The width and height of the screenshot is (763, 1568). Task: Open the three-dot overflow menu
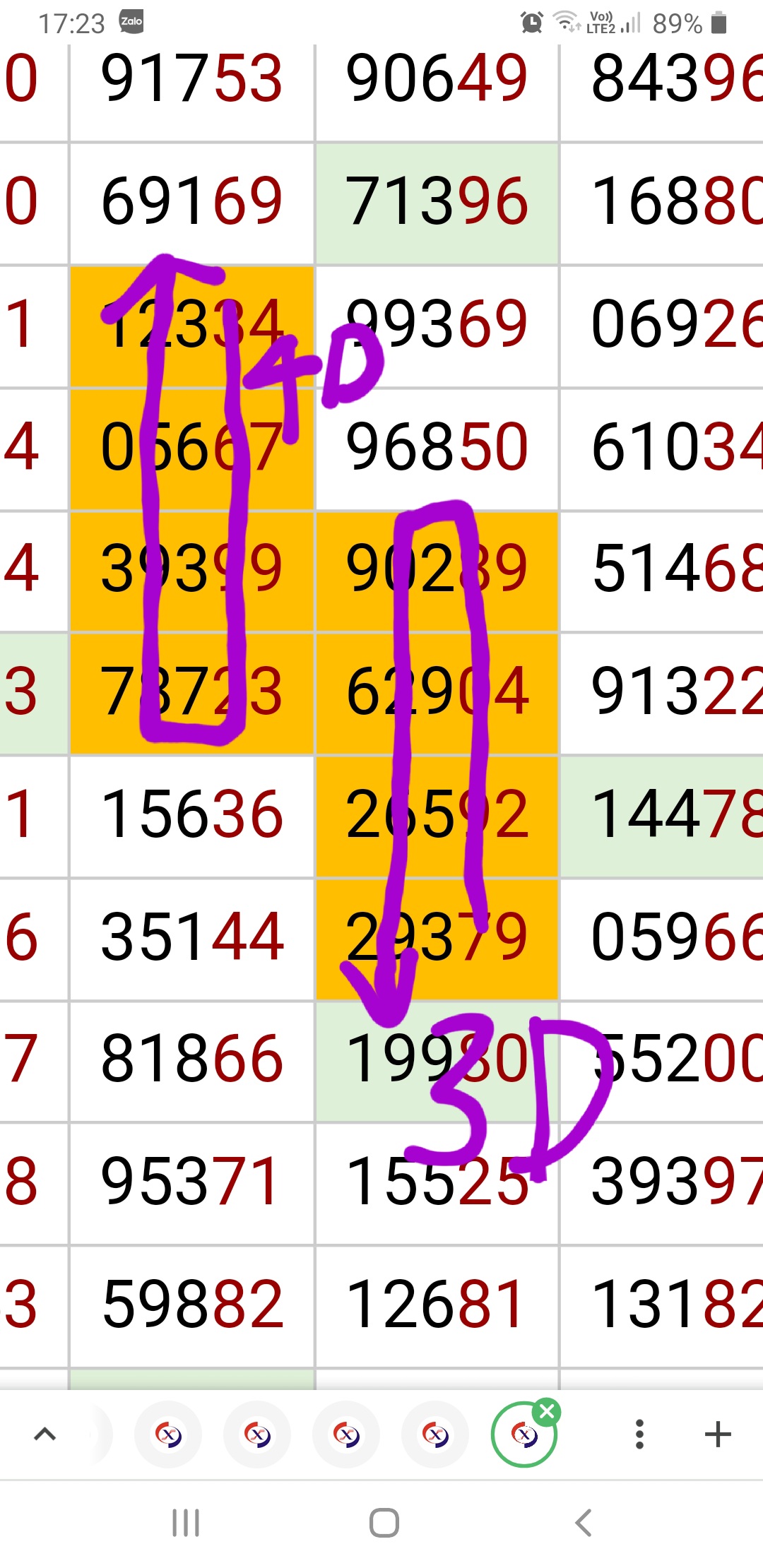pos(639,1435)
